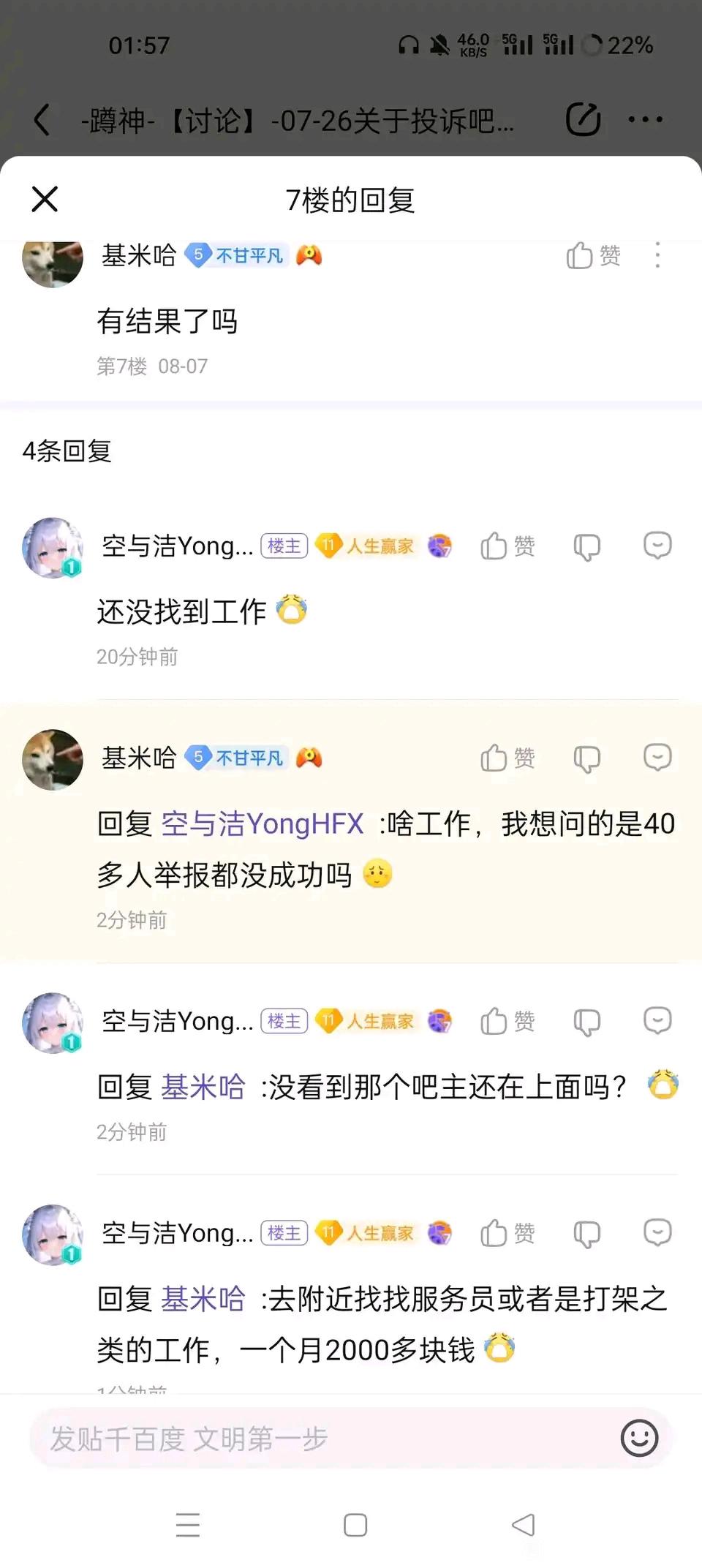The image size is (702, 1568).
Task: Open the three-dot menu in the top bar
Action: point(645,119)
